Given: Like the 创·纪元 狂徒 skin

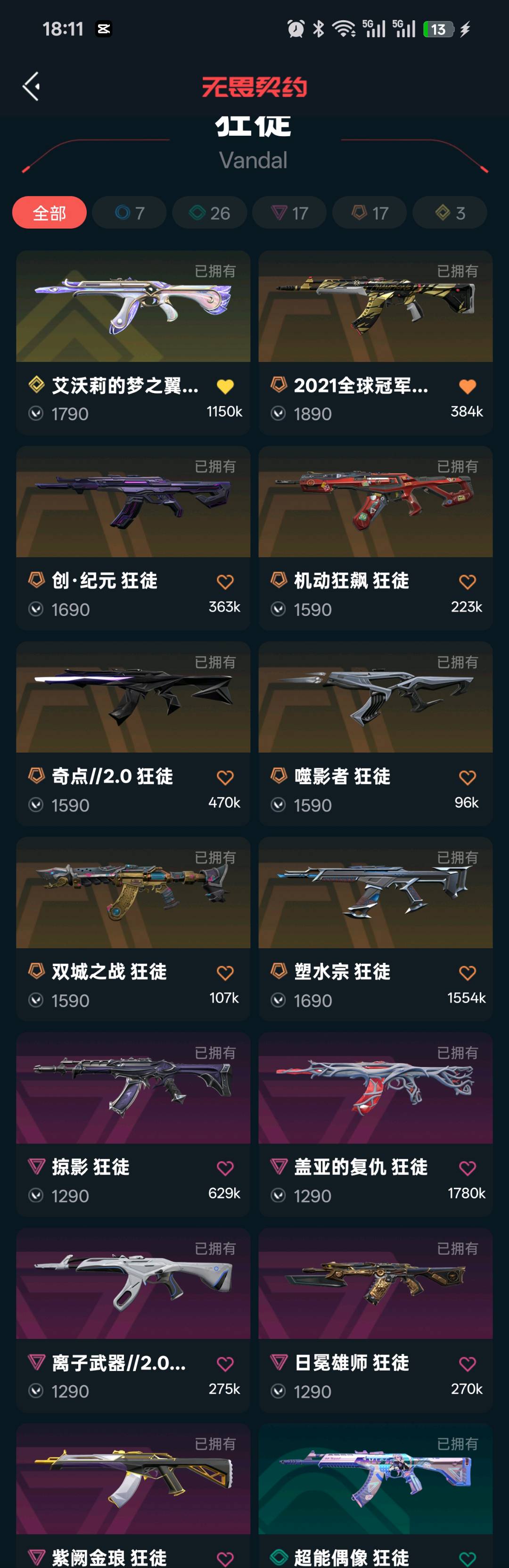Looking at the screenshot, I should [x=225, y=582].
